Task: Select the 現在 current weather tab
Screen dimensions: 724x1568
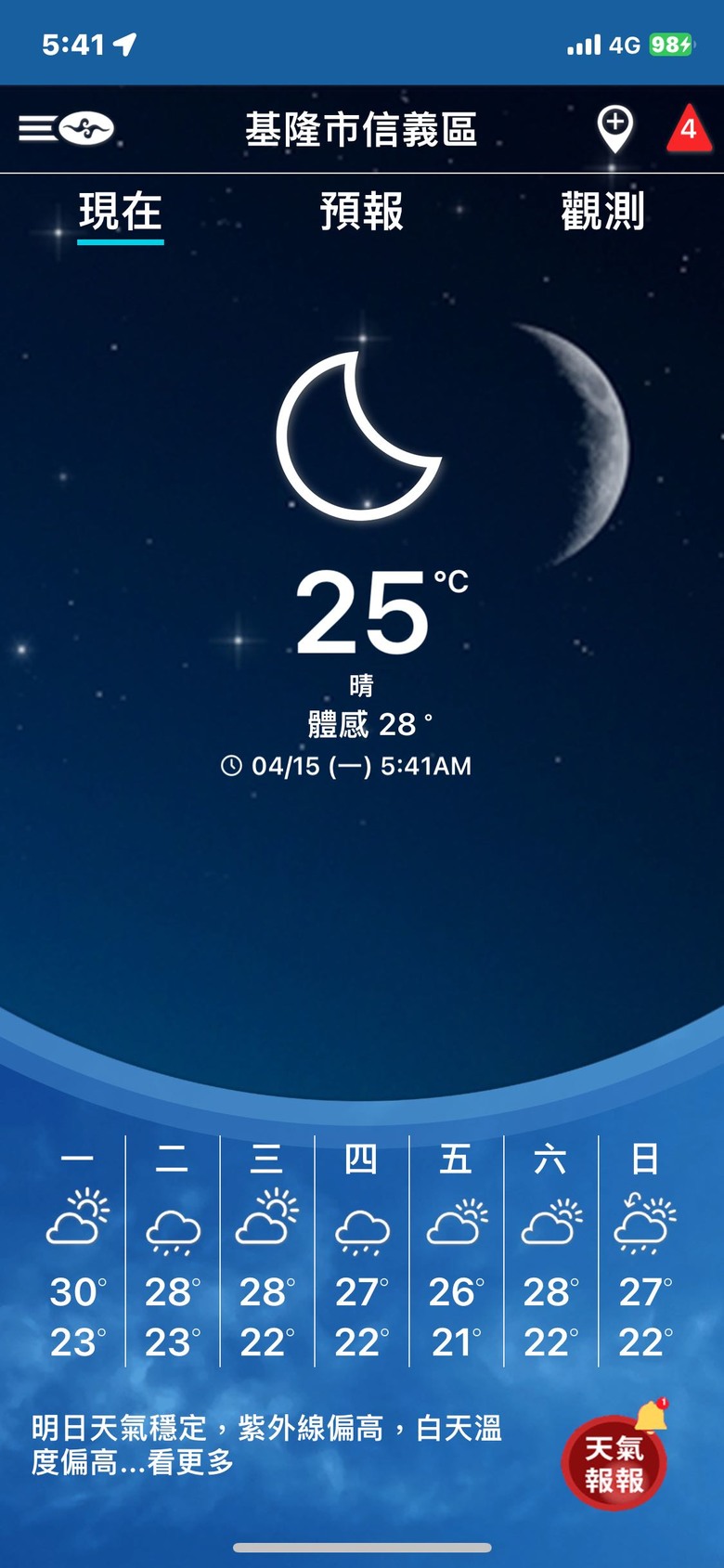Action: (x=121, y=212)
